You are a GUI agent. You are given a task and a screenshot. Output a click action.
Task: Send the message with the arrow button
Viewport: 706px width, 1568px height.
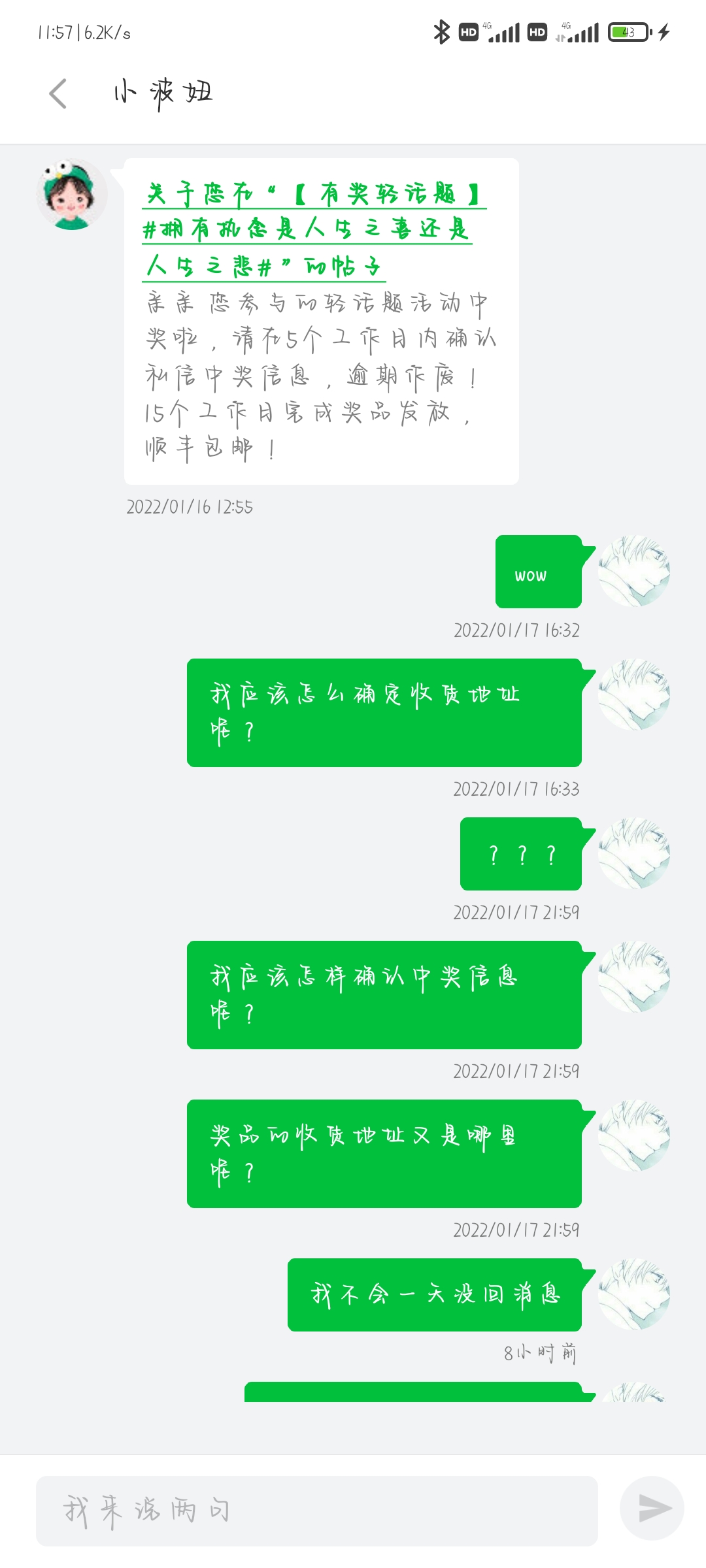(x=652, y=1508)
